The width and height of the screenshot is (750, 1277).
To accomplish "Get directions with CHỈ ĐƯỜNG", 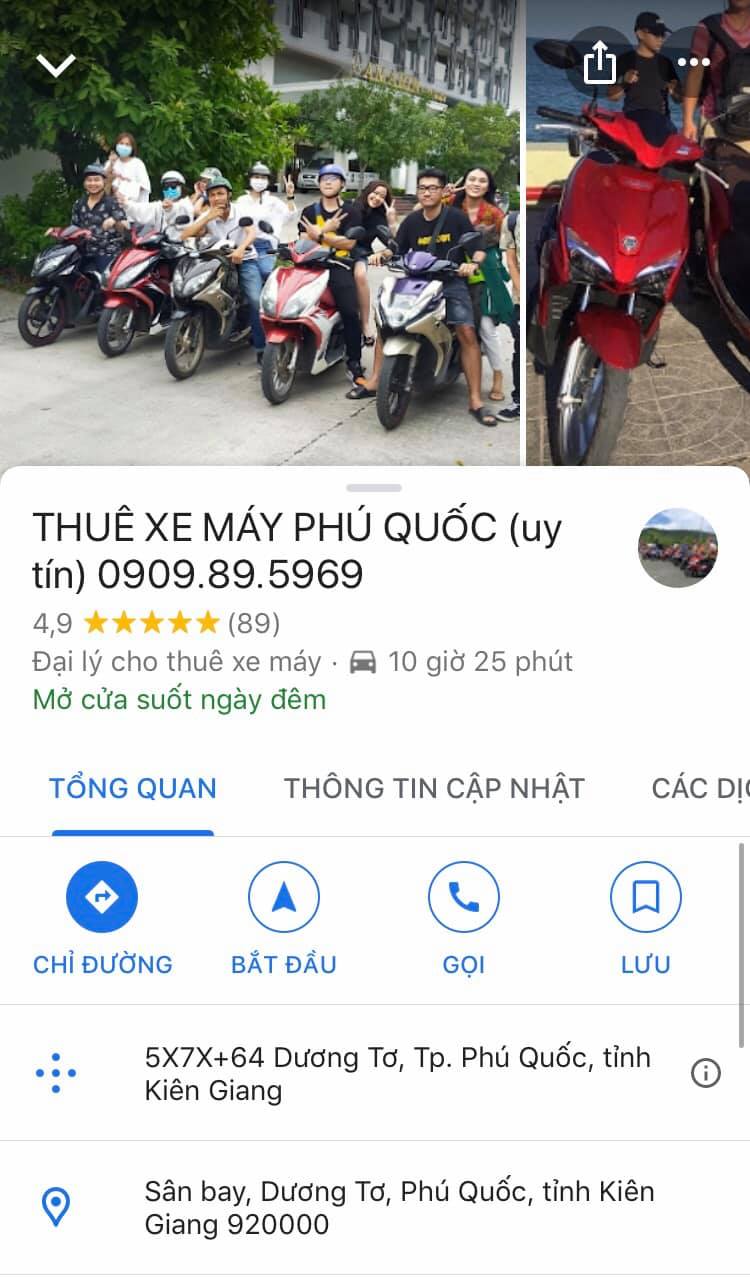I will 102,920.
